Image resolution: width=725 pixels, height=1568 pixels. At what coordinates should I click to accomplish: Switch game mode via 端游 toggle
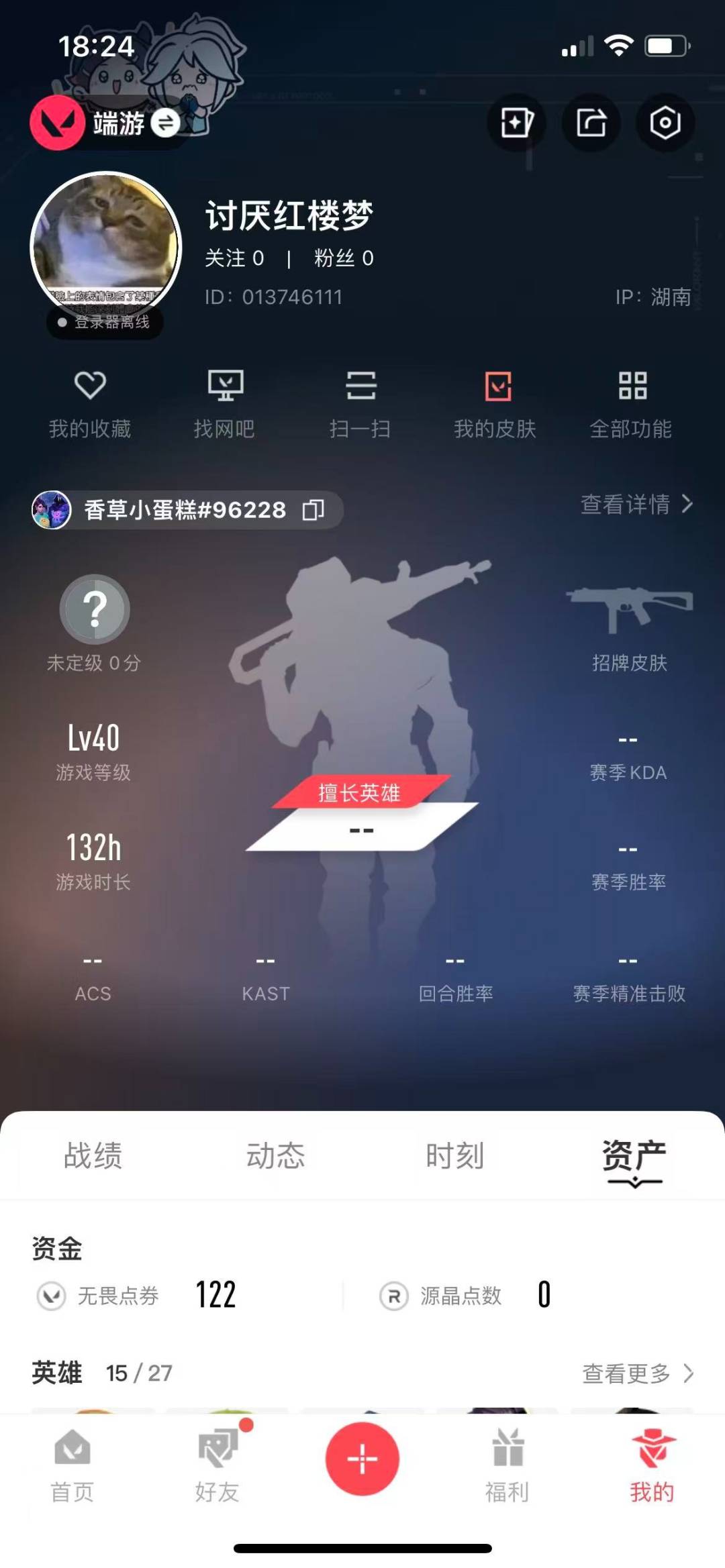166,123
